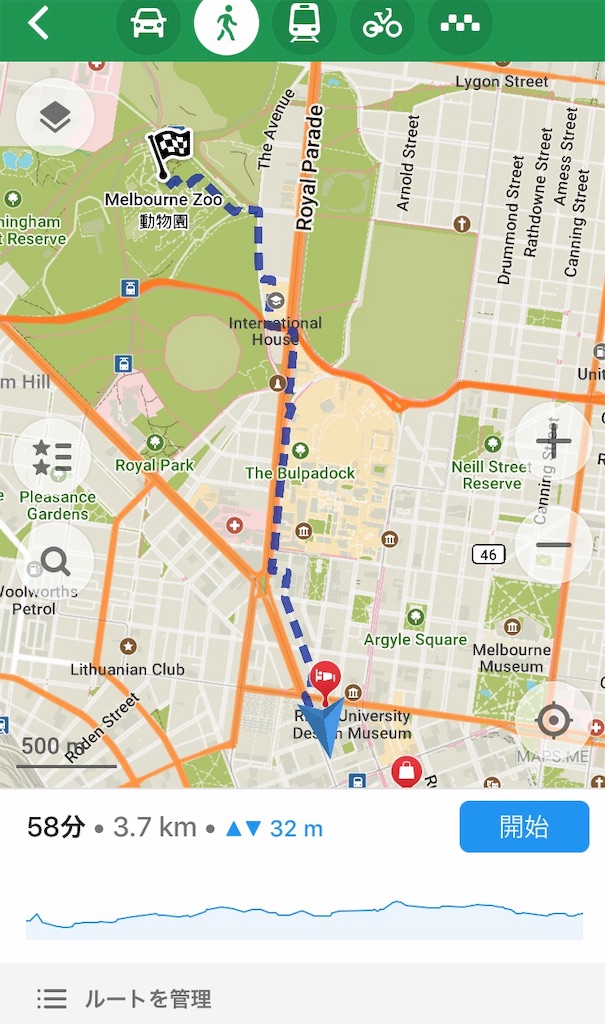Start navigation with the blue 開始 button
Image resolution: width=605 pixels, height=1024 pixels.
524,826
